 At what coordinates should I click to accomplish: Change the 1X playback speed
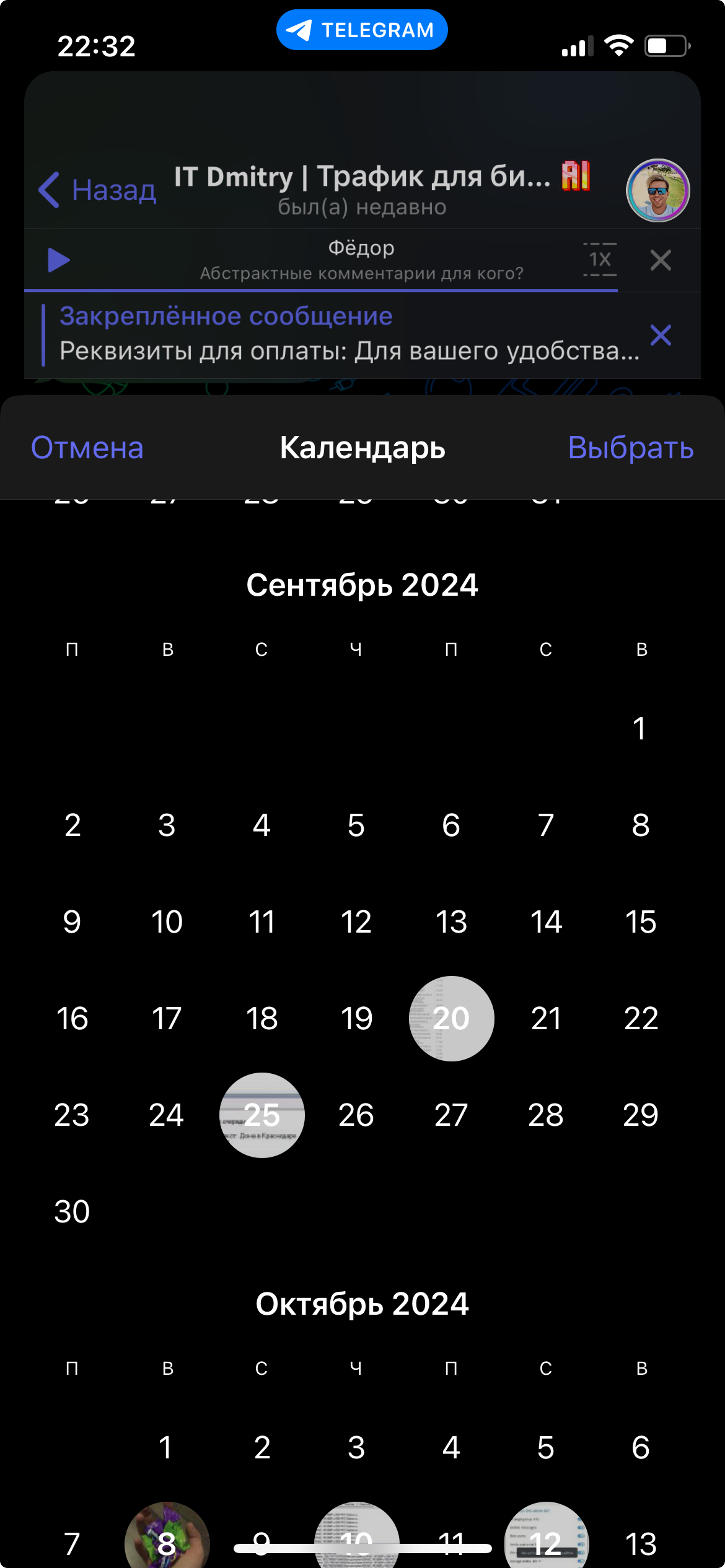599,259
